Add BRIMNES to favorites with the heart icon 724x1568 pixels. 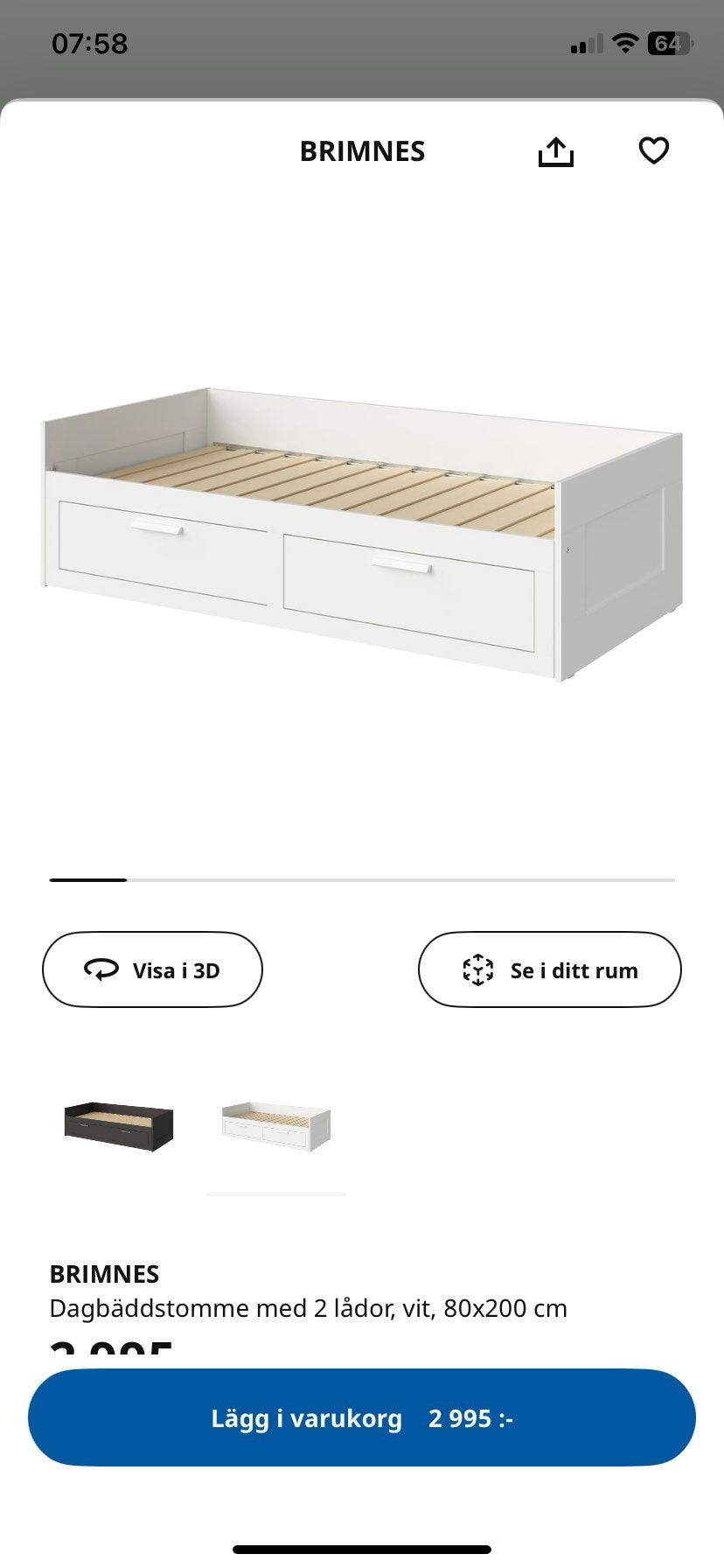653,150
